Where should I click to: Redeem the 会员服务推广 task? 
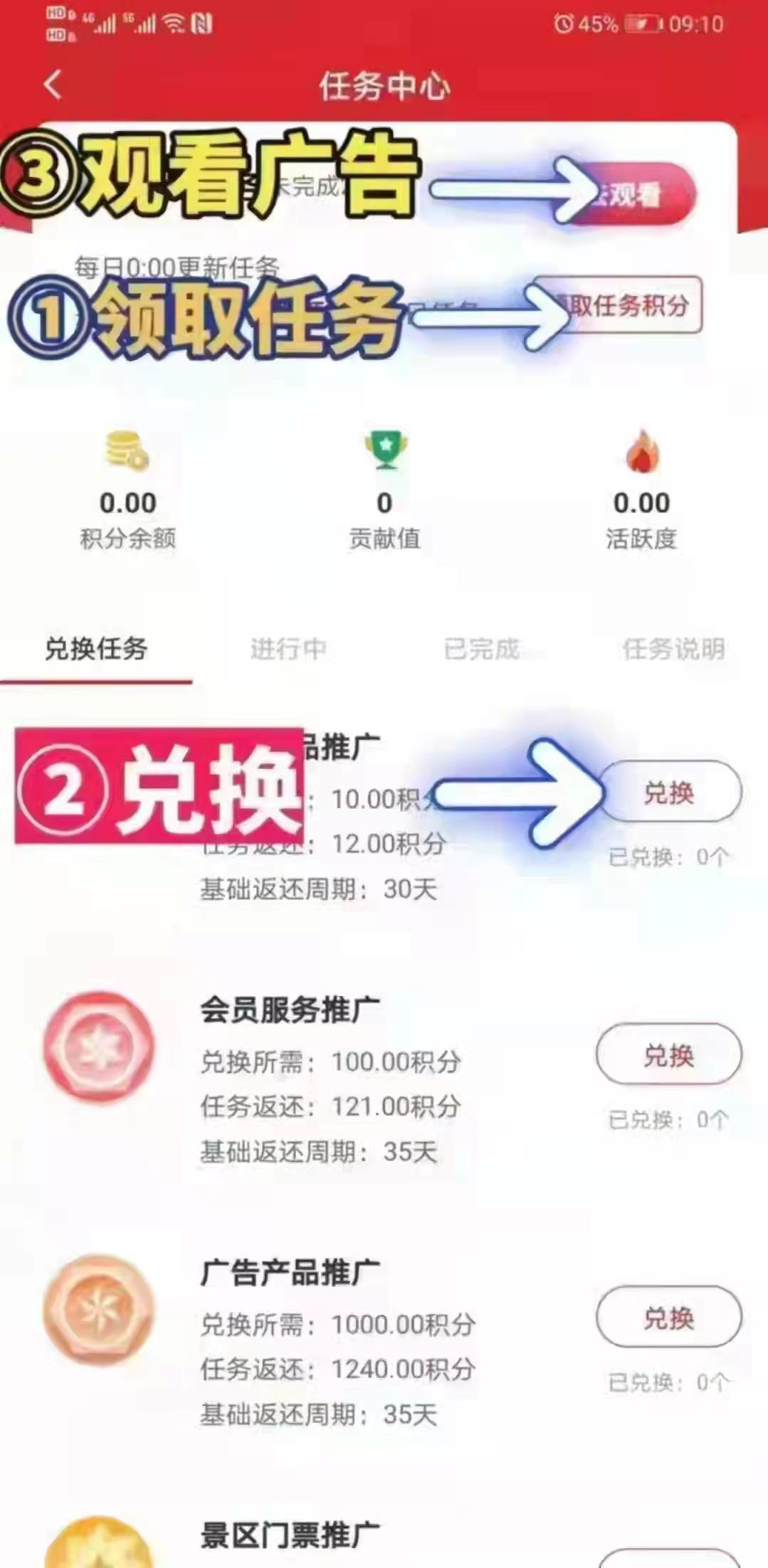point(668,1055)
